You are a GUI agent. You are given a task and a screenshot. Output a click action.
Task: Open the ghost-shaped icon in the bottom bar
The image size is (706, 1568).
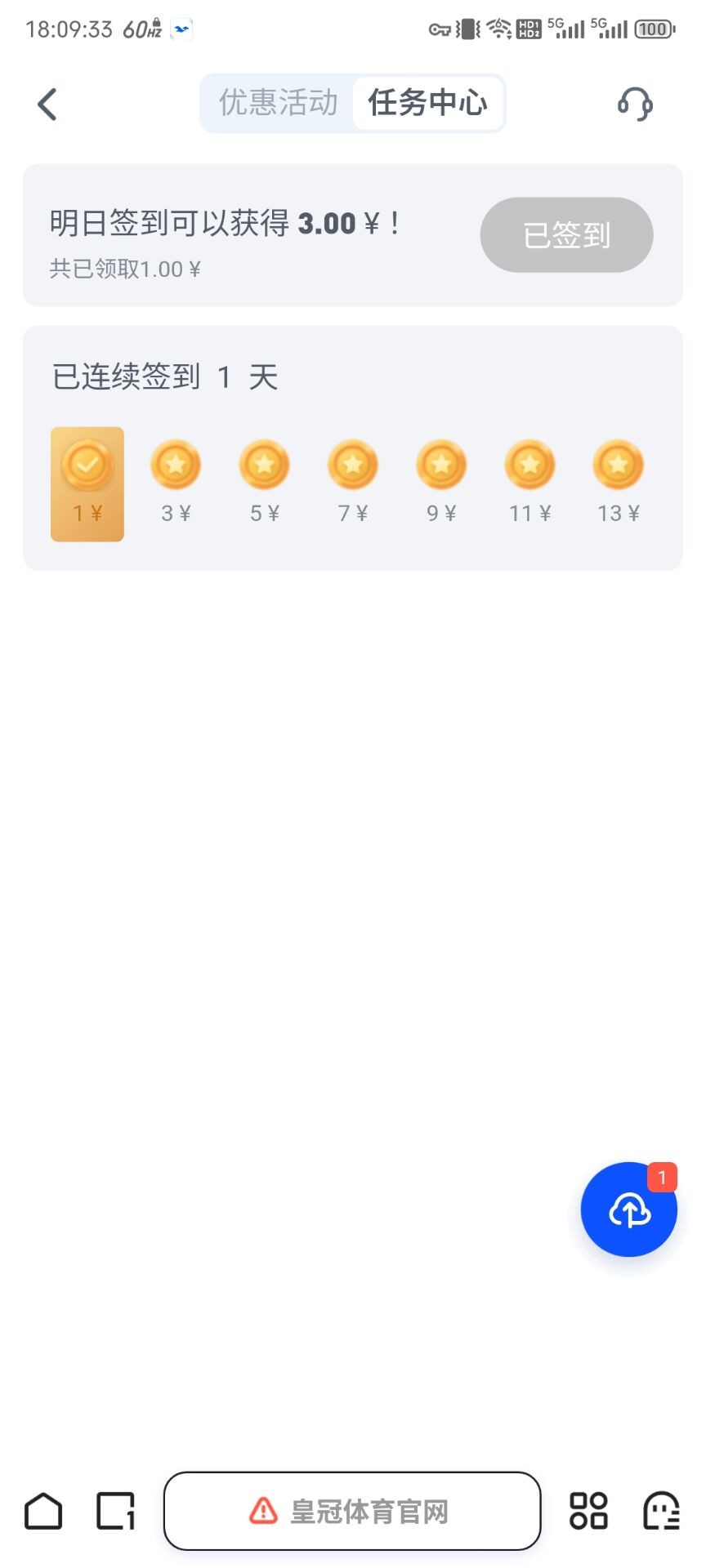(x=661, y=1511)
